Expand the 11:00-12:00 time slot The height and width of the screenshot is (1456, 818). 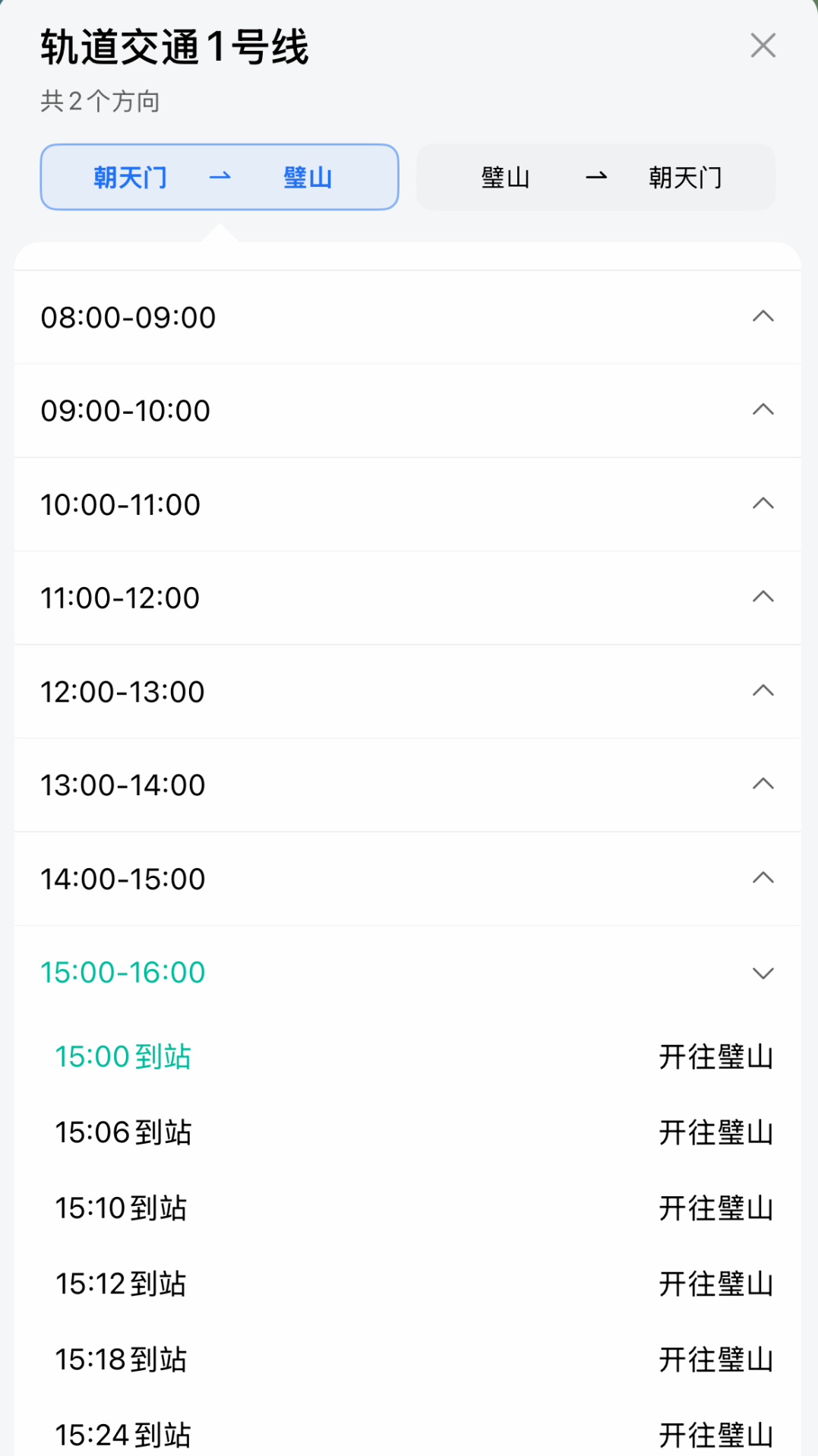pos(407,598)
